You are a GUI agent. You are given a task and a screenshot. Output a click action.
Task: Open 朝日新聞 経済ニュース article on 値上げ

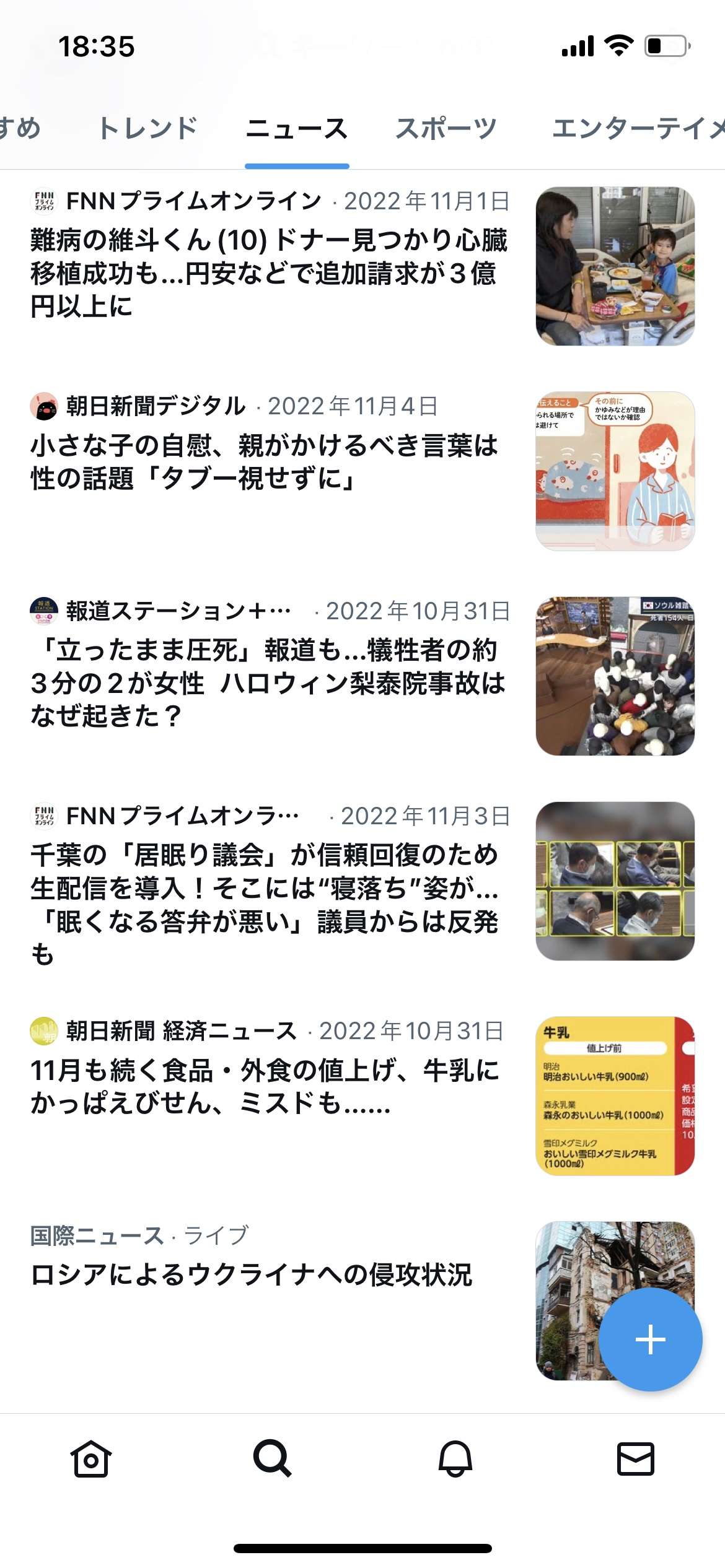click(265, 1086)
